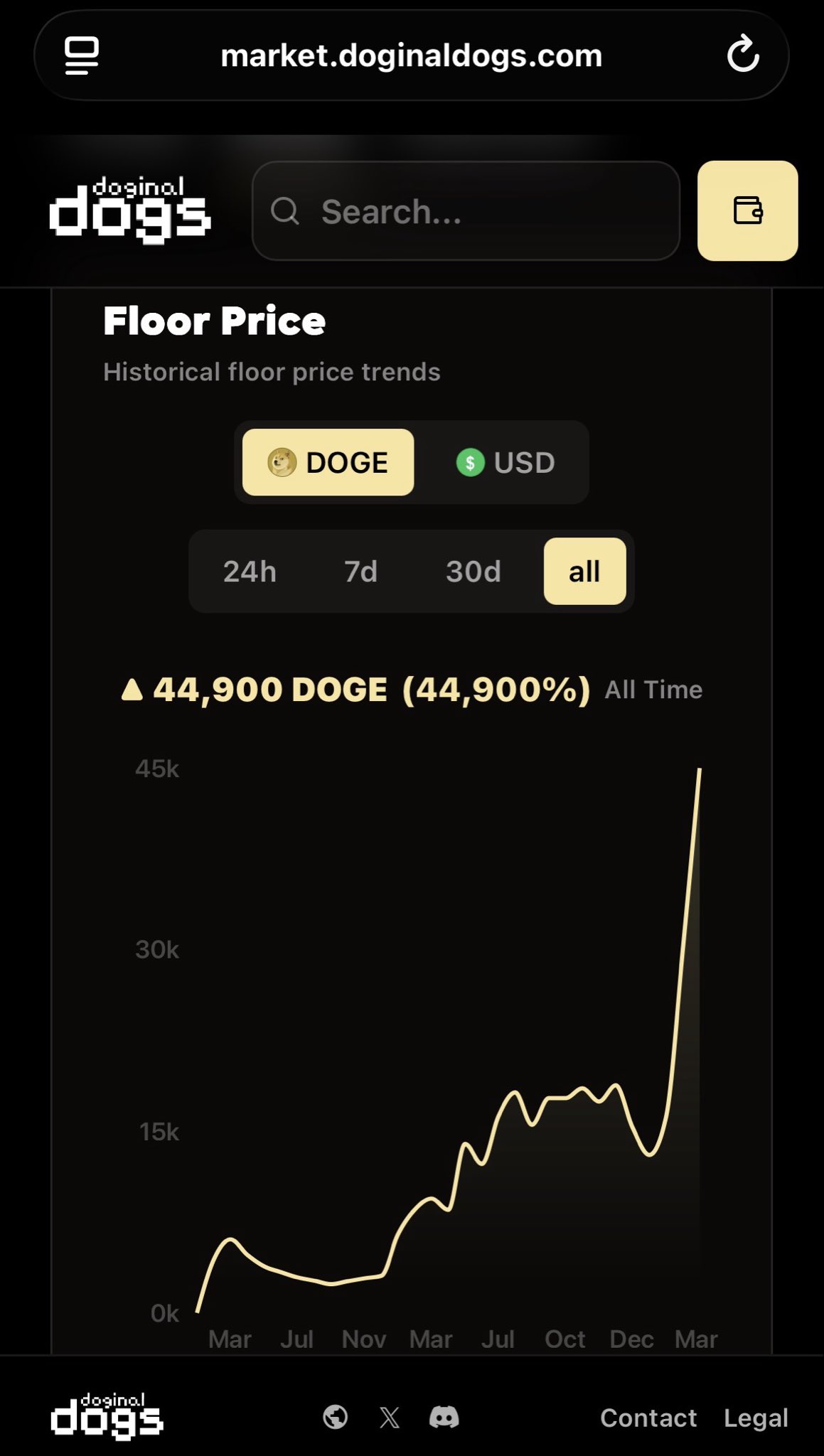Select the 24h time range

pos(250,572)
